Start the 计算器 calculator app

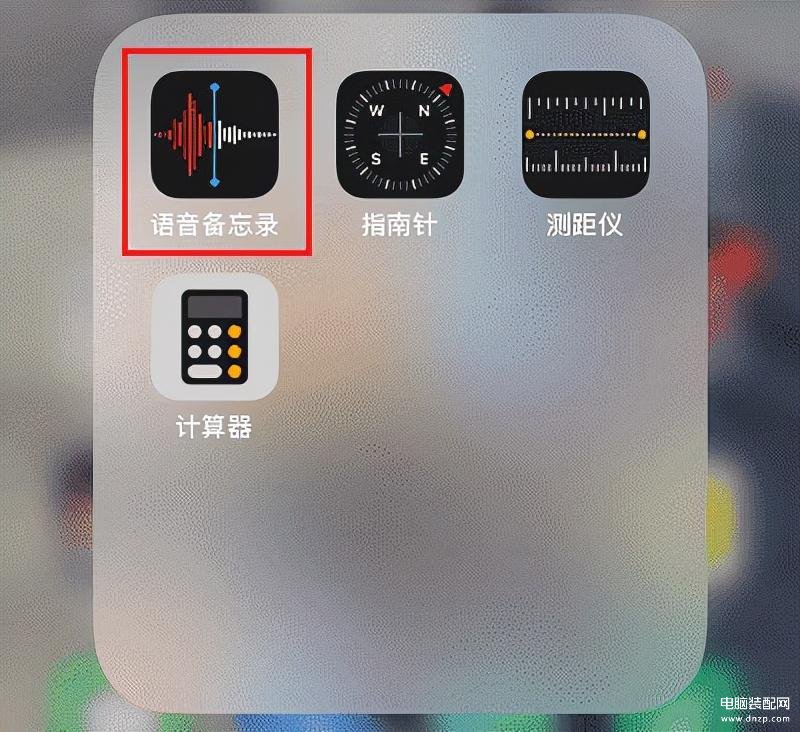[x=214, y=336]
